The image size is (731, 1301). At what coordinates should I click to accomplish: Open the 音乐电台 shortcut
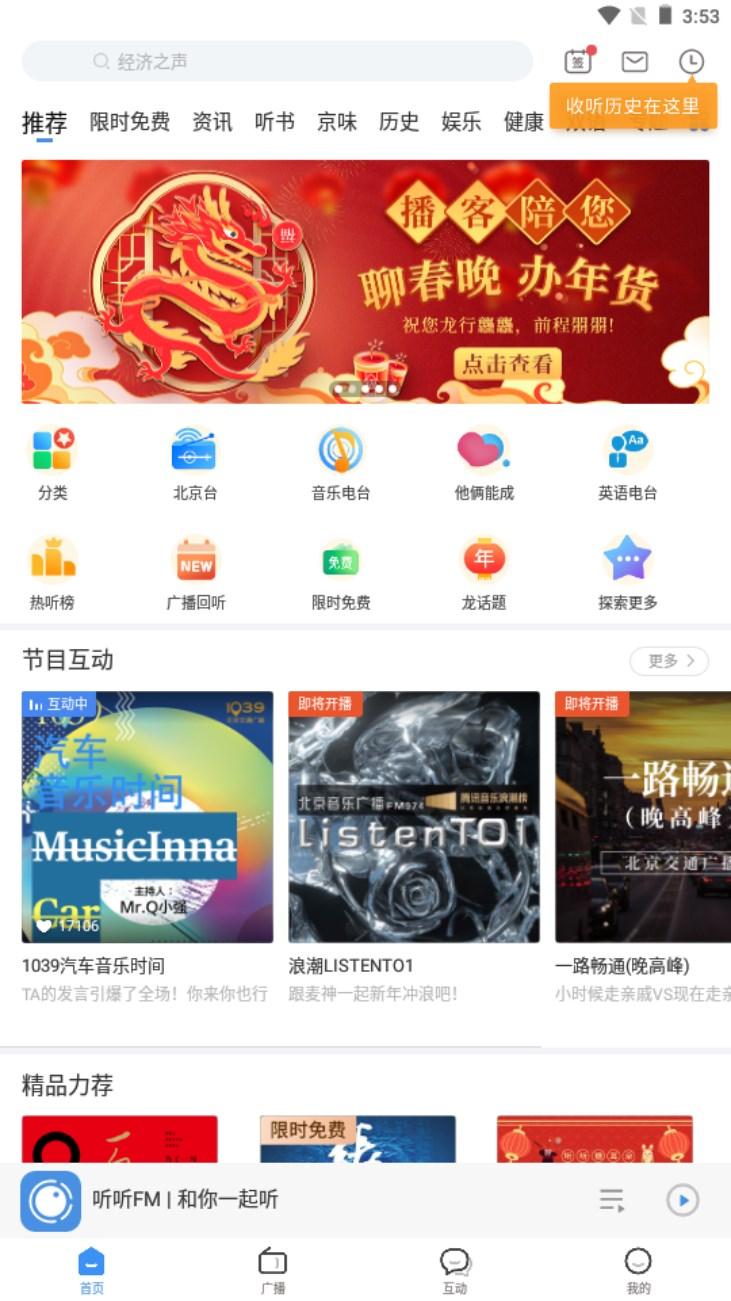[341, 463]
